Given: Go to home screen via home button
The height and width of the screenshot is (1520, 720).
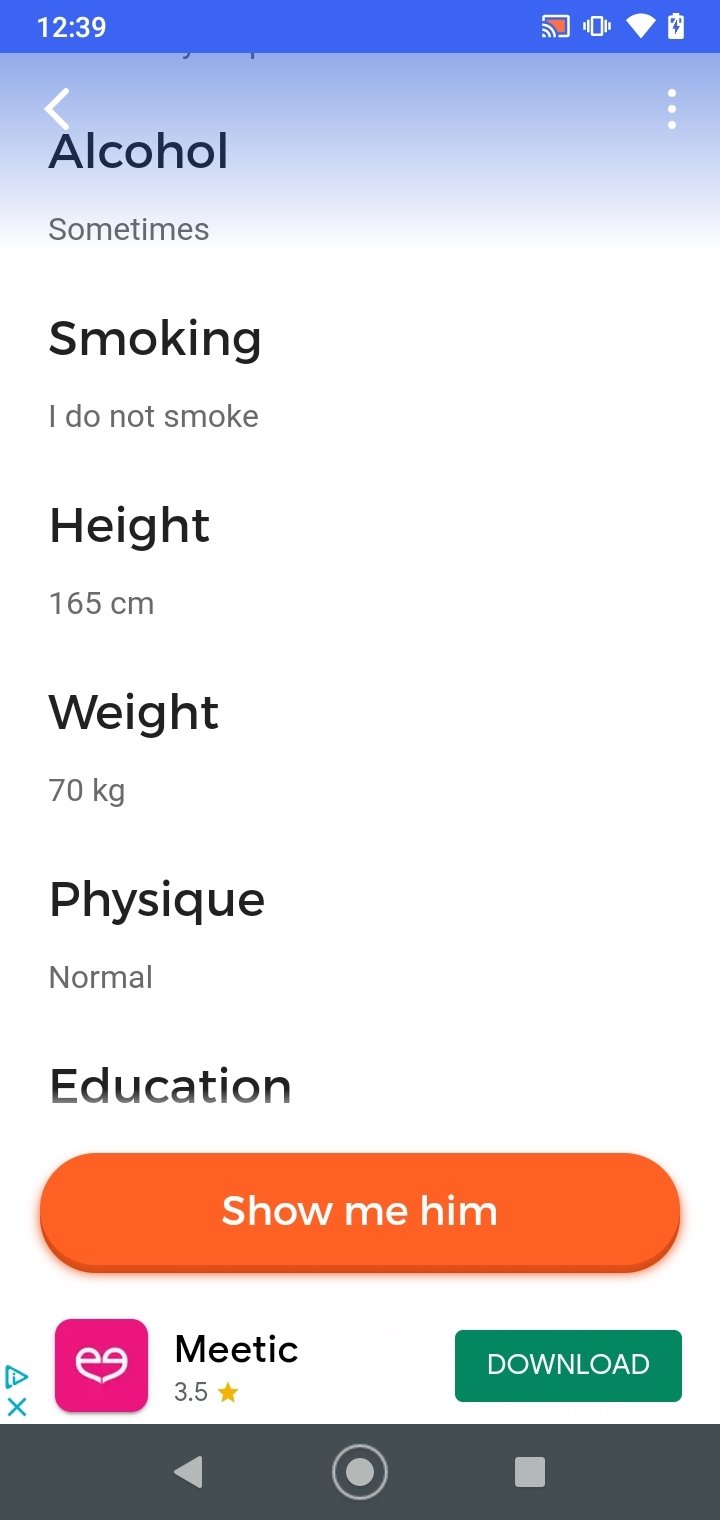Looking at the screenshot, I should (x=360, y=1472).
